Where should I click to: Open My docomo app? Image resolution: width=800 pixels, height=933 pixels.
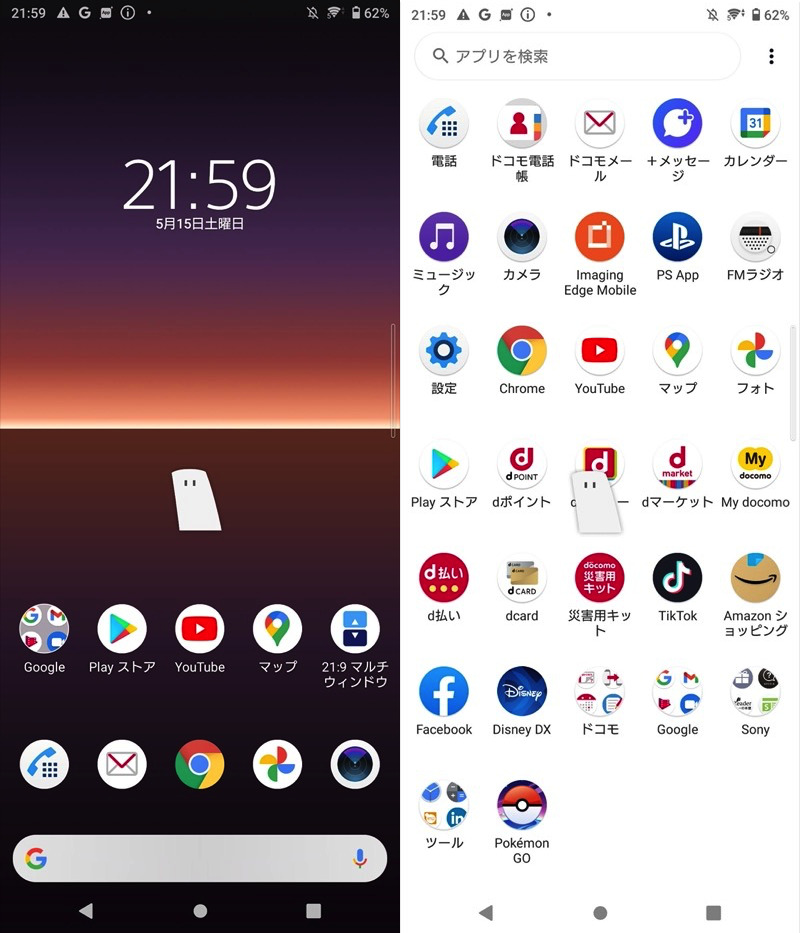coord(755,465)
